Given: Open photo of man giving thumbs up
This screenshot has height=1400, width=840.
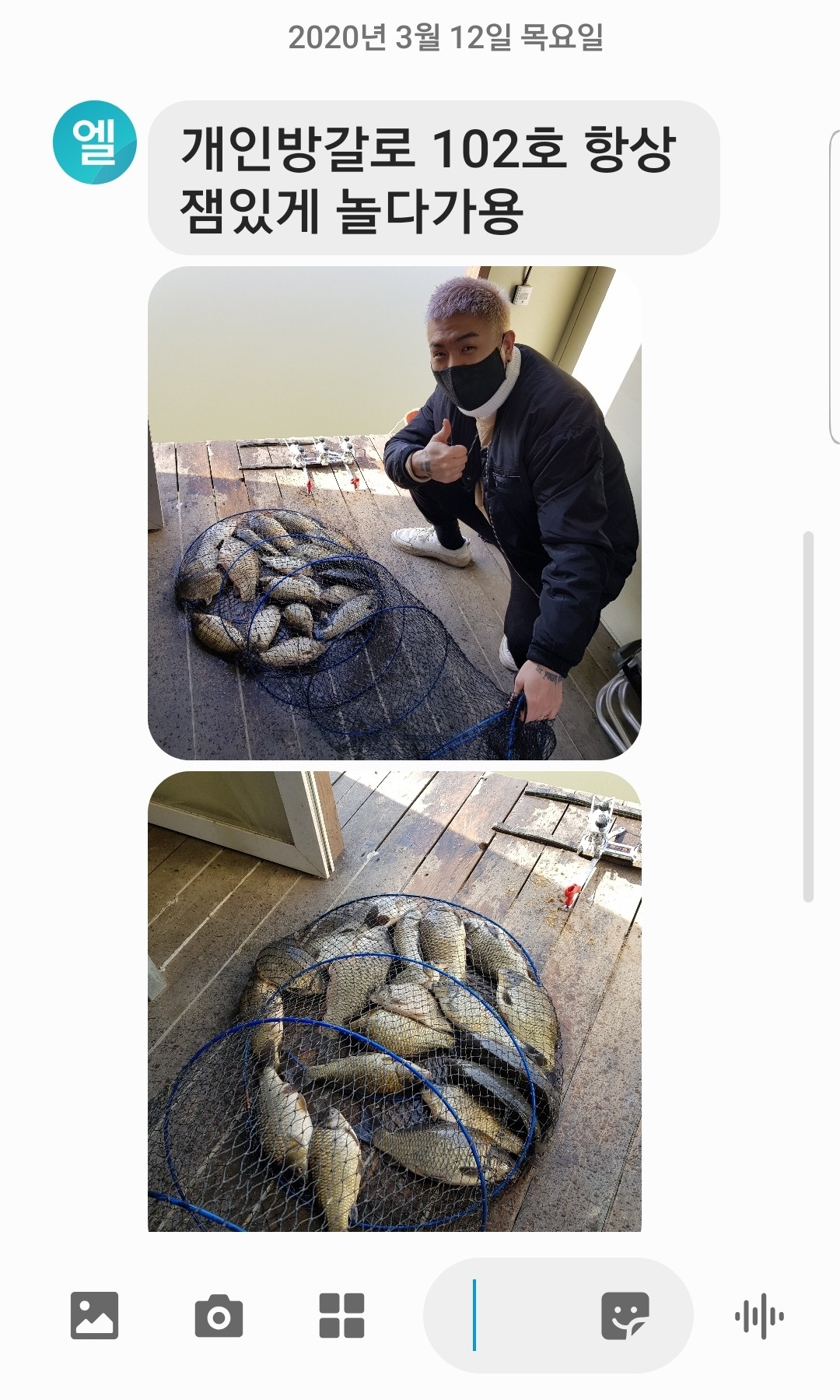Looking at the screenshot, I should click(x=394, y=513).
